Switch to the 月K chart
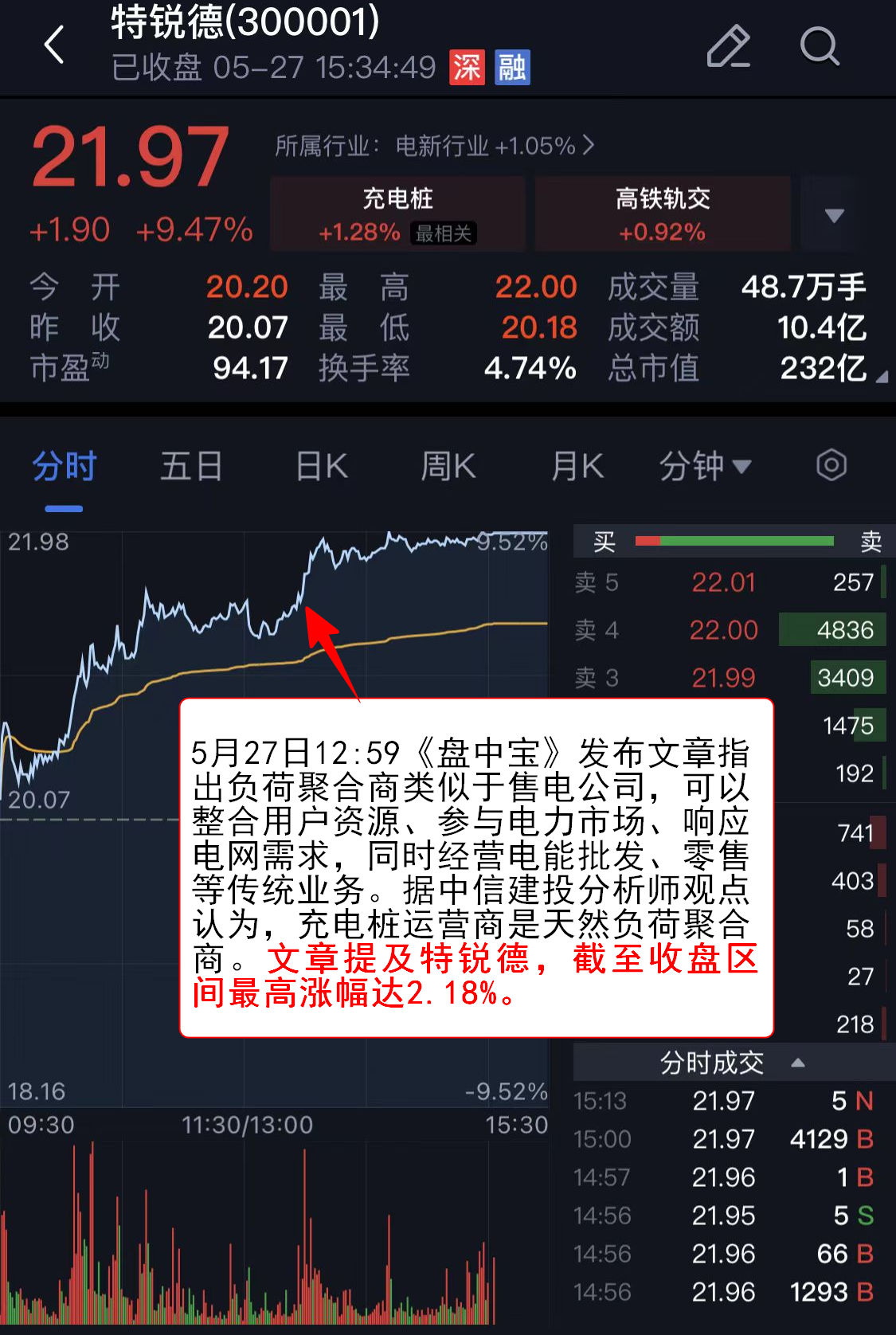Image resolution: width=896 pixels, height=1335 pixels. (x=578, y=467)
